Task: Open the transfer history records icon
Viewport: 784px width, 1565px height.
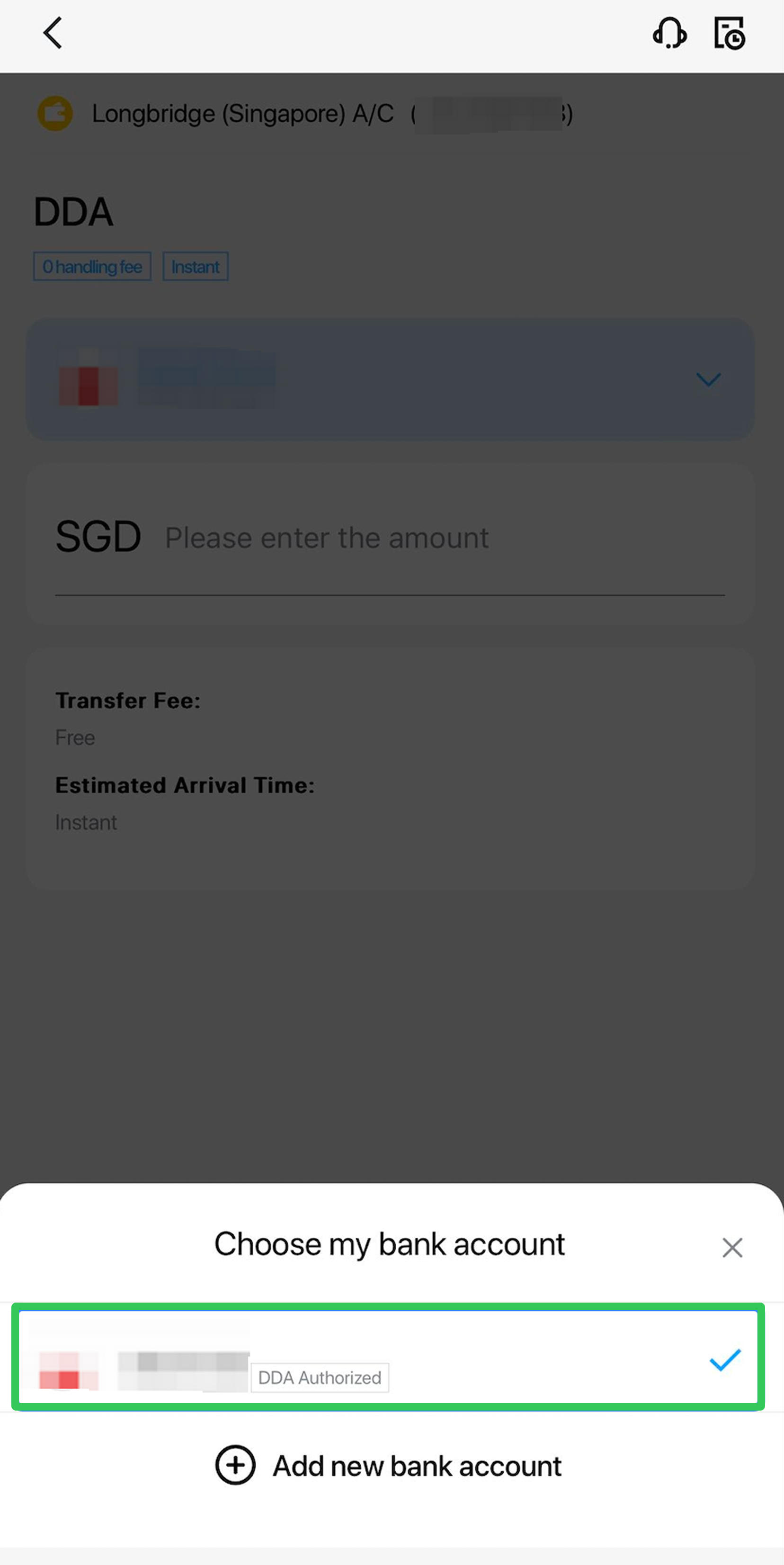Action: point(729,33)
